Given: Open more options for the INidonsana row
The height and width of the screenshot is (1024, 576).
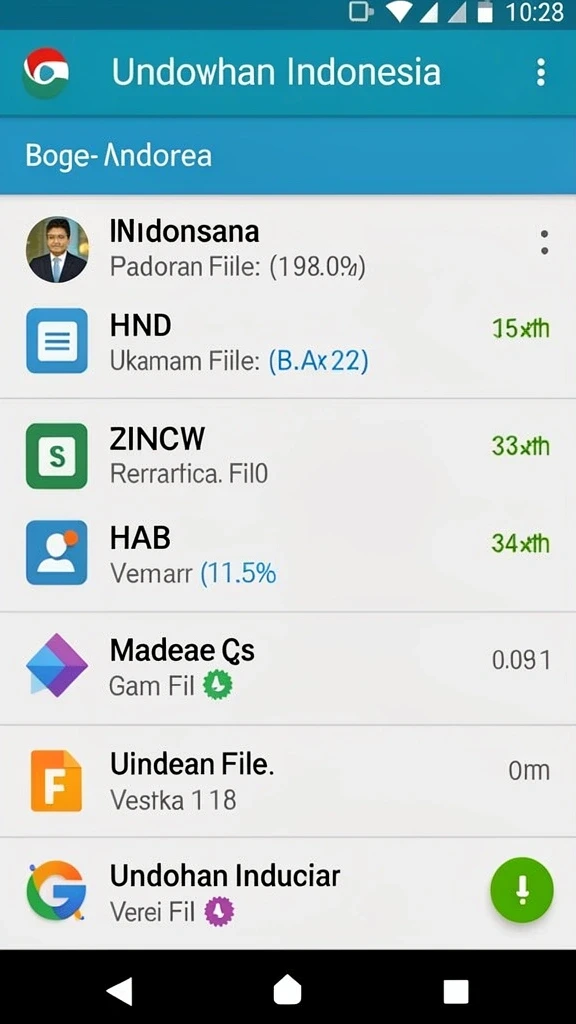Looking at the screenshot, I should pos(544,243).
